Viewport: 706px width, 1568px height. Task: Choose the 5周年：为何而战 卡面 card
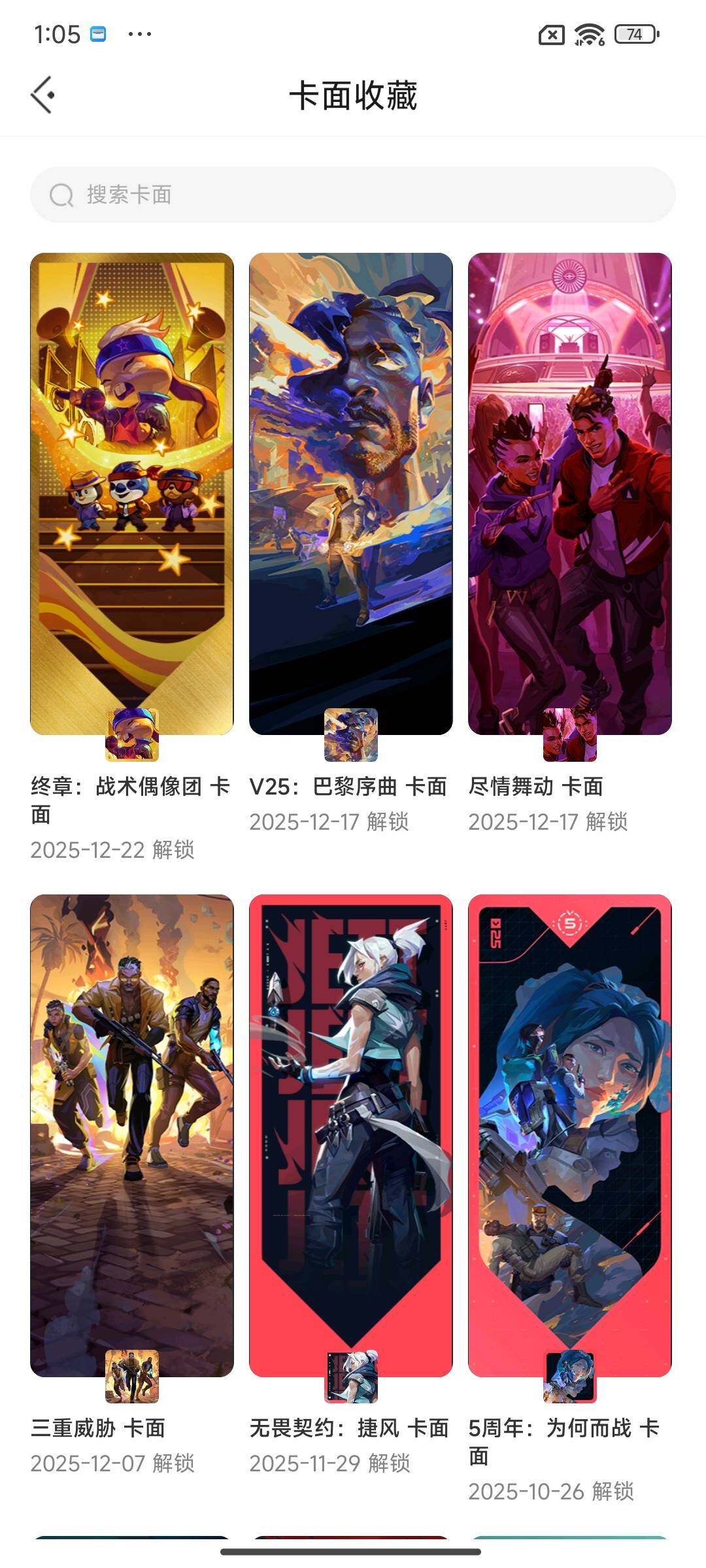click(570, 1135)
